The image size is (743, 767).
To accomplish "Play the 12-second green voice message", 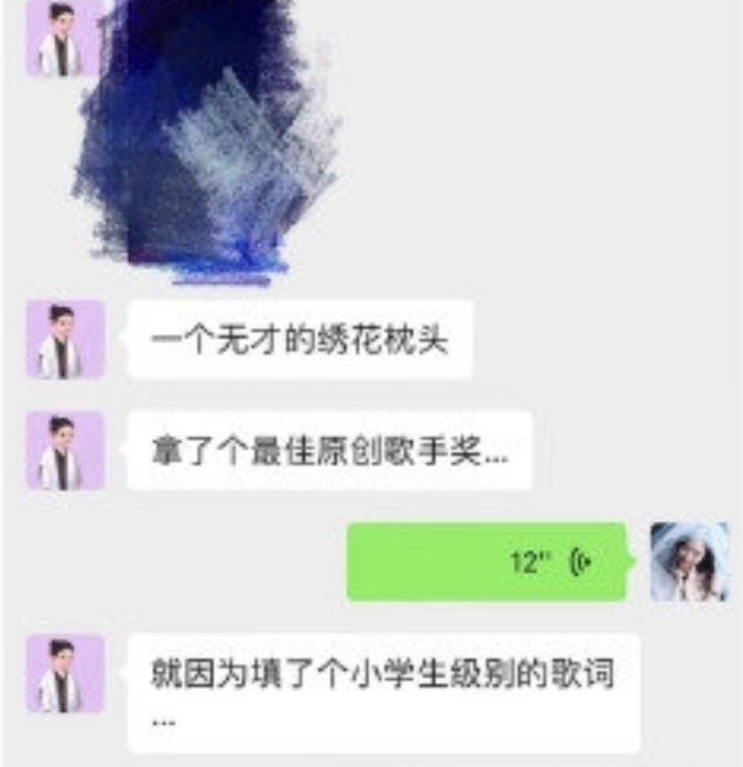I will pyautogui.click(x=486, y=561).
